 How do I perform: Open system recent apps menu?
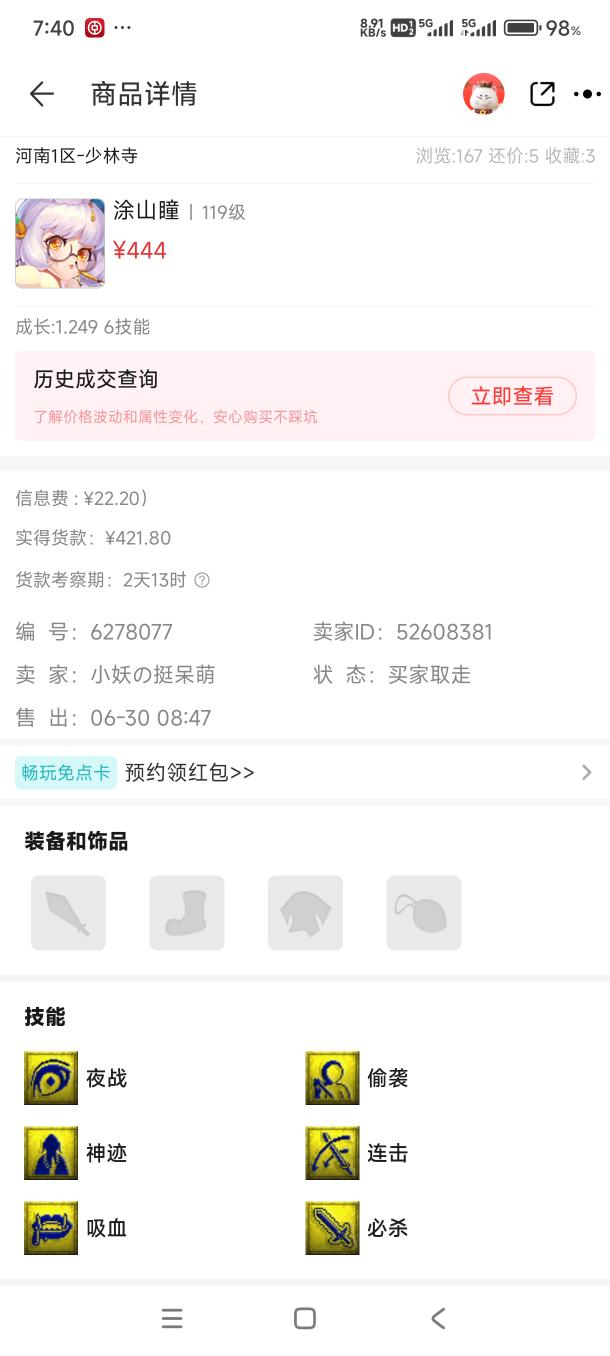(172, 1318)
